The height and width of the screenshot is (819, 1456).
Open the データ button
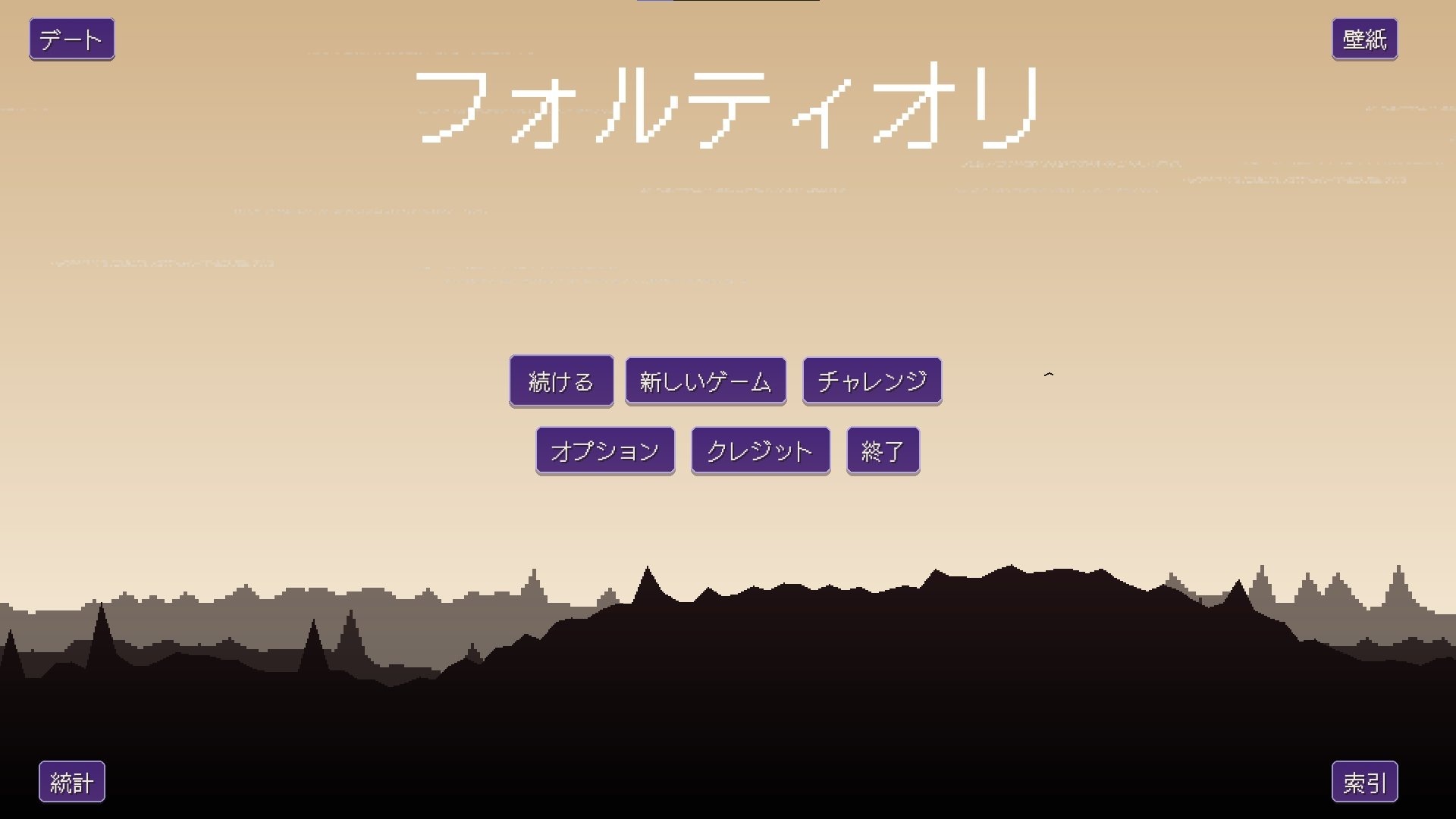71,39
